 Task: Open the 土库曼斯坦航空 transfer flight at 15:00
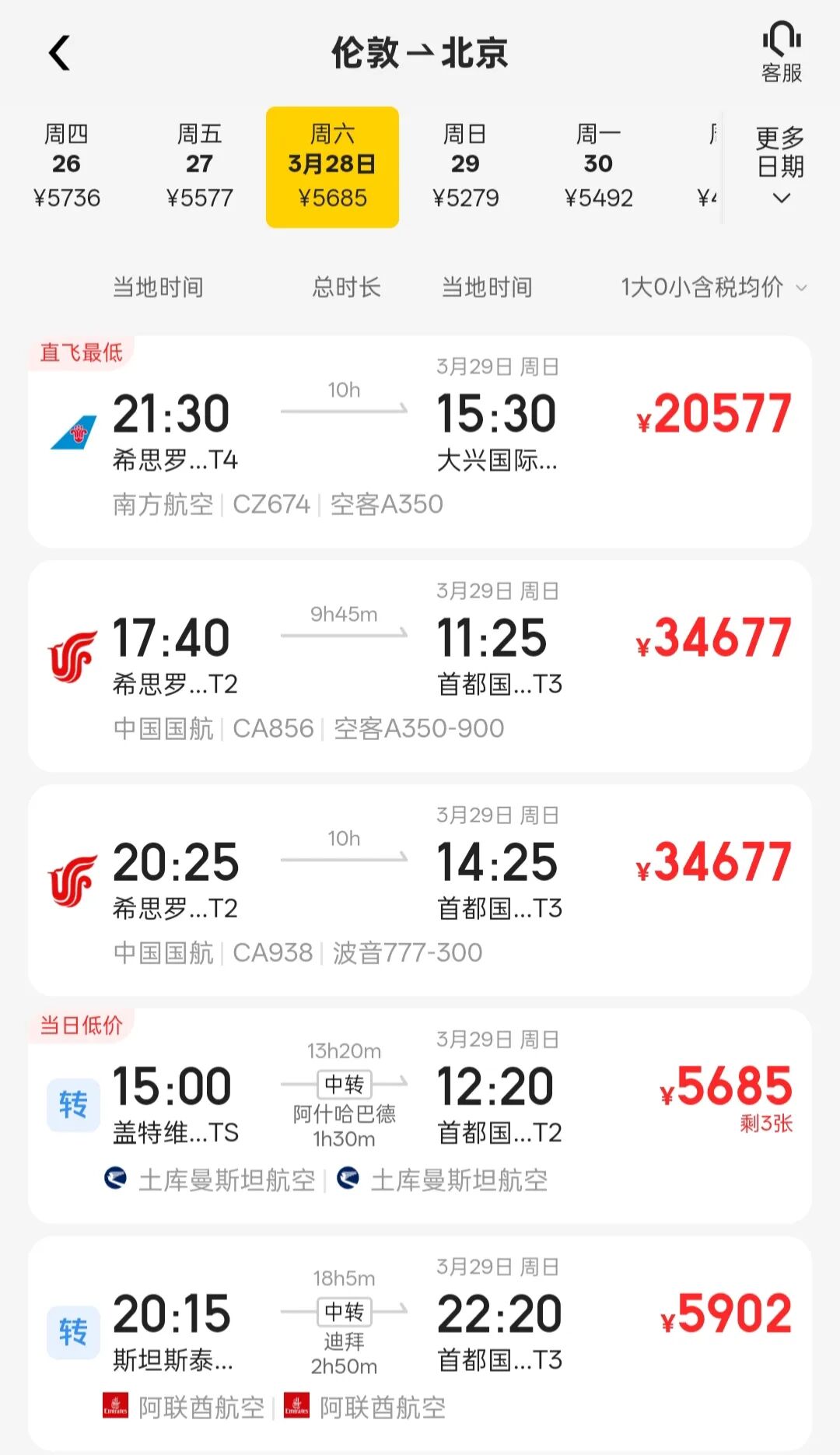pos(420,1116)
